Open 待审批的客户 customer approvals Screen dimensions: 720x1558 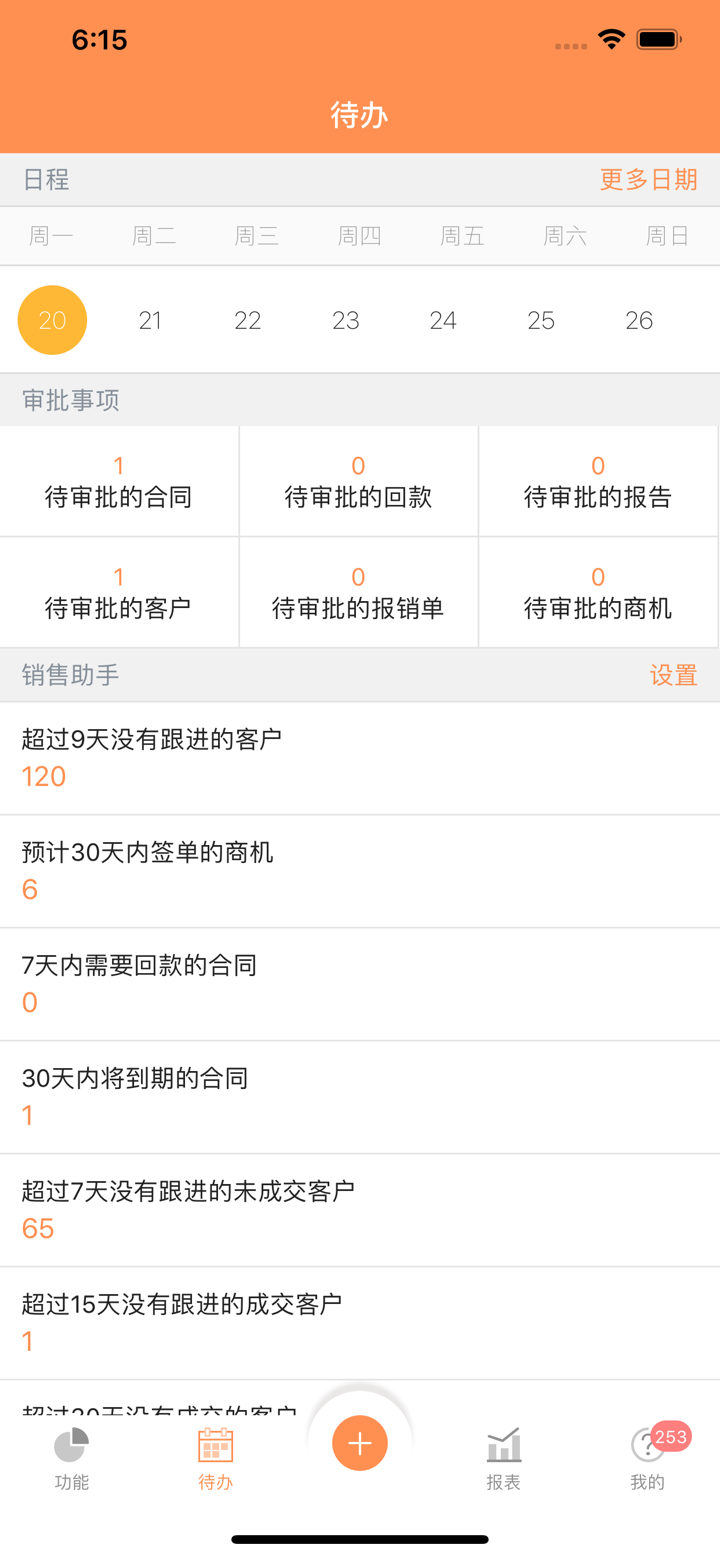[118, 592]
